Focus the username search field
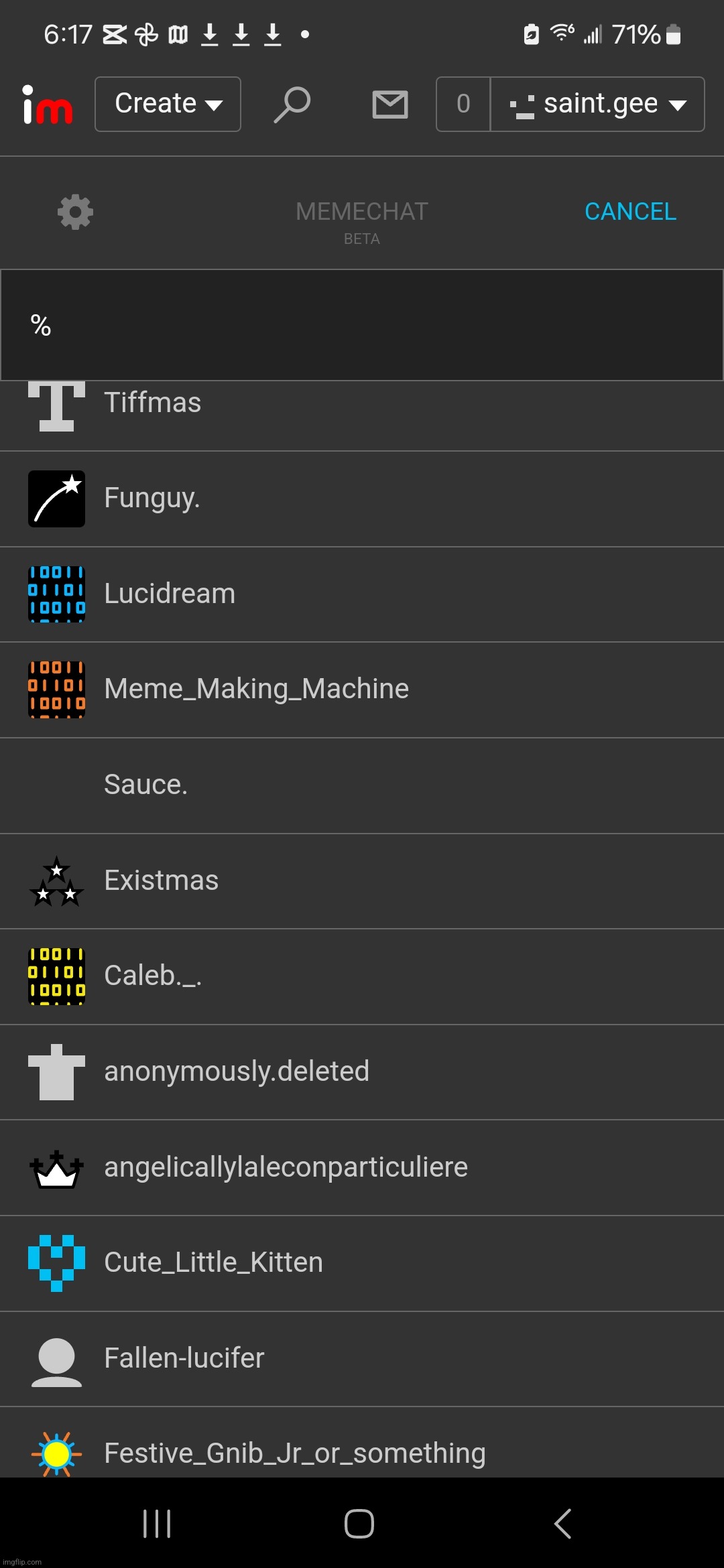 [x=362, y=326]
